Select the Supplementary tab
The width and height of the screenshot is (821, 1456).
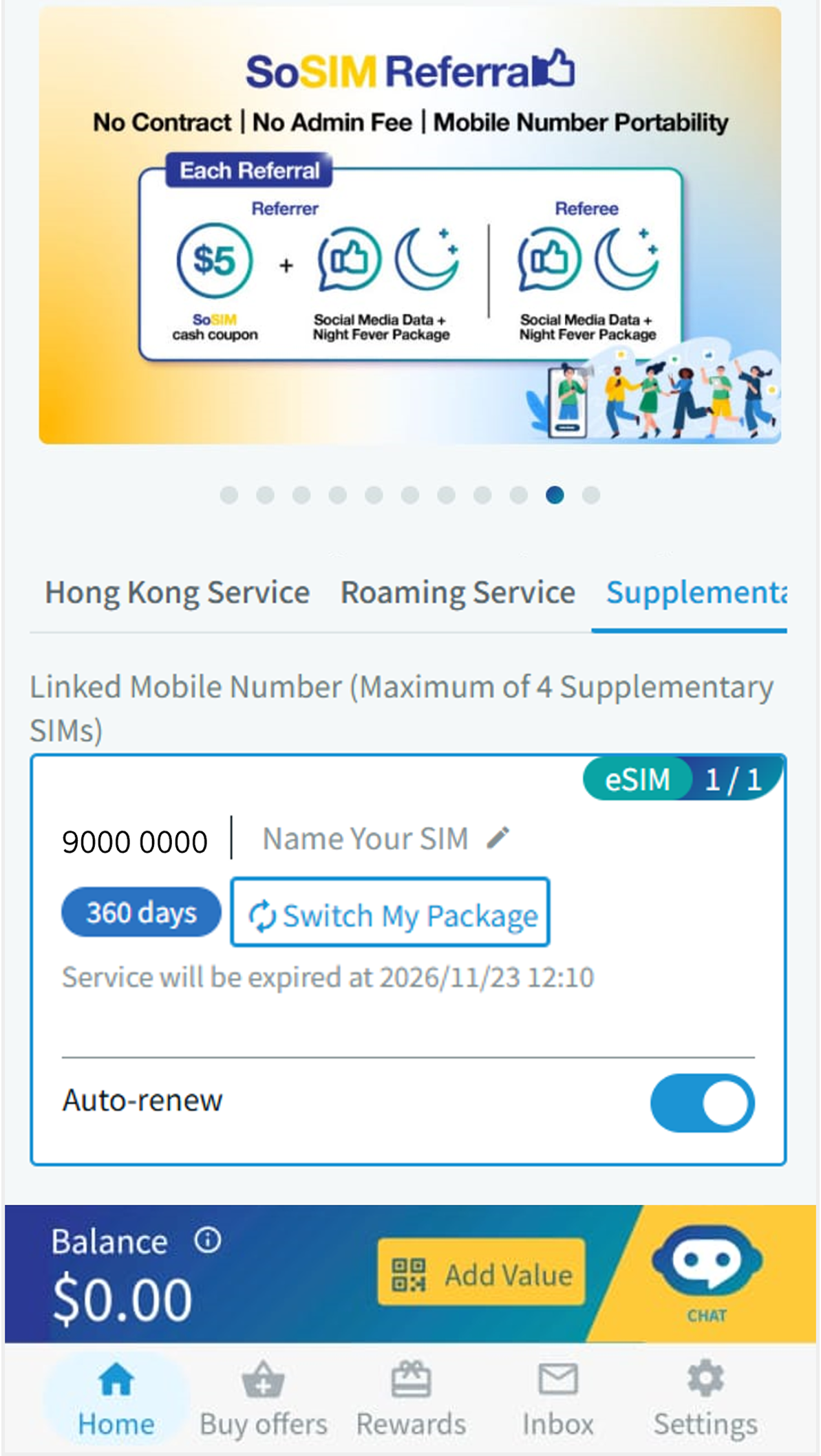pyautogui.click(x=694, y=593)
